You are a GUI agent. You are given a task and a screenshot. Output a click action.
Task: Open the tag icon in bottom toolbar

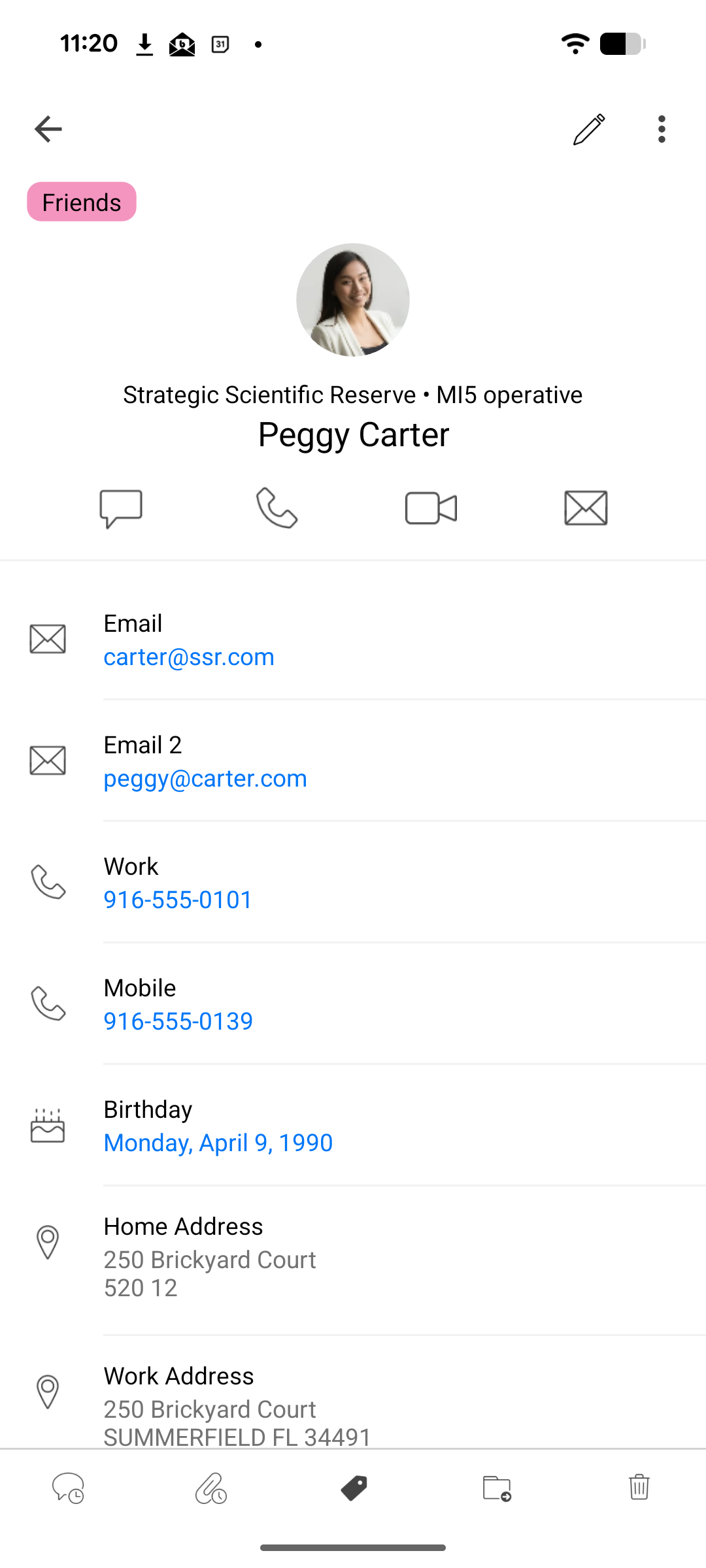pyautogui.click(x=354, y=1488)
